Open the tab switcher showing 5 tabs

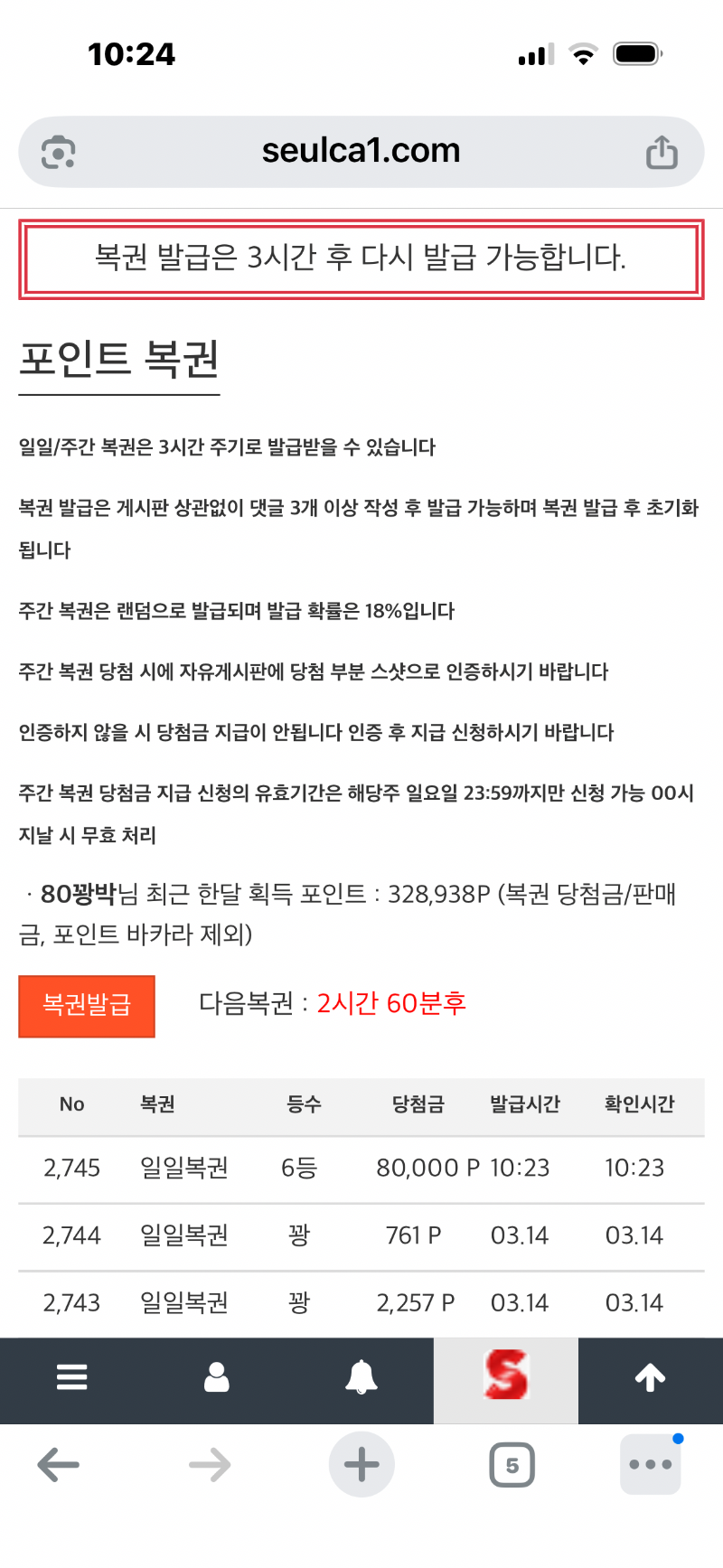click(512, 1465)
